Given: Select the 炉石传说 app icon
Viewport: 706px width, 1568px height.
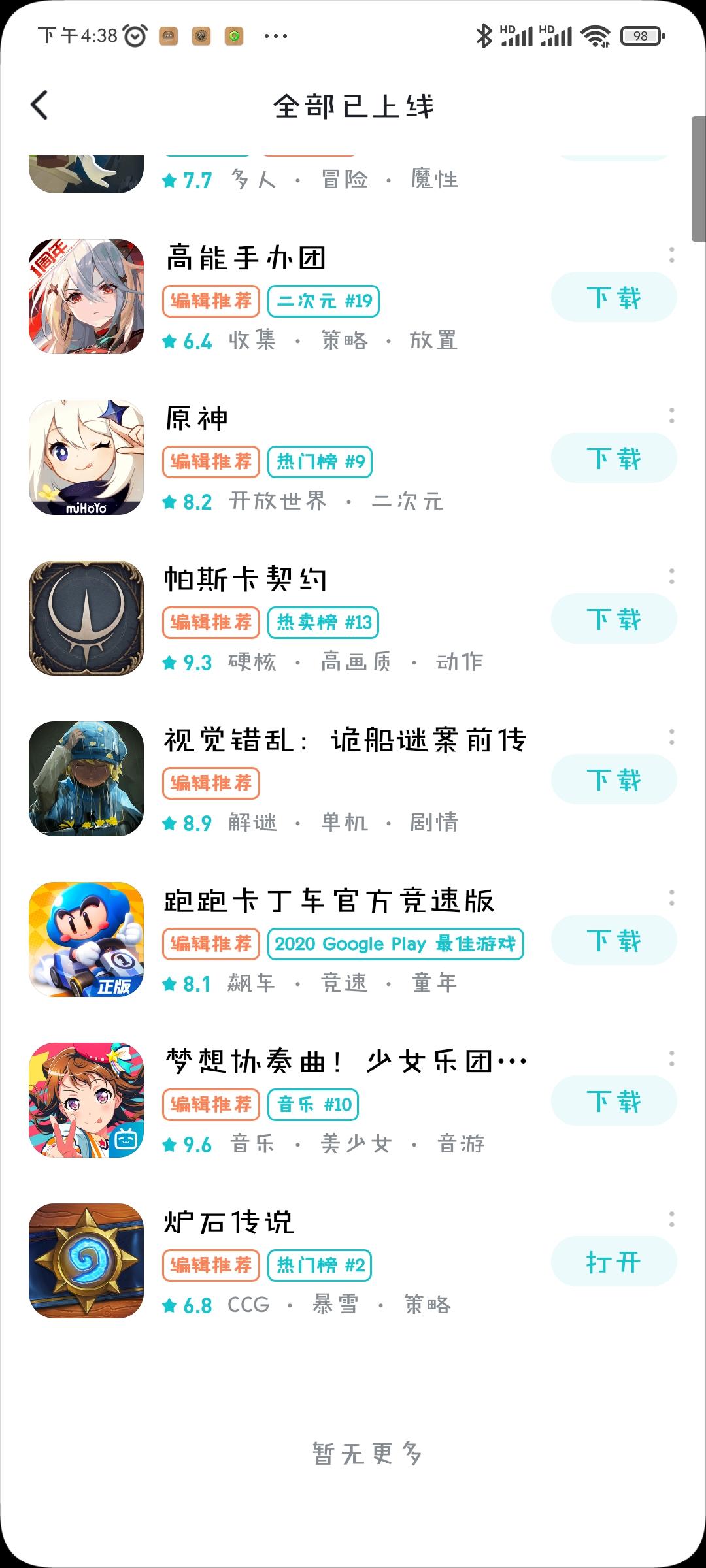Looking at the screenshot, I should point(88,1261).
